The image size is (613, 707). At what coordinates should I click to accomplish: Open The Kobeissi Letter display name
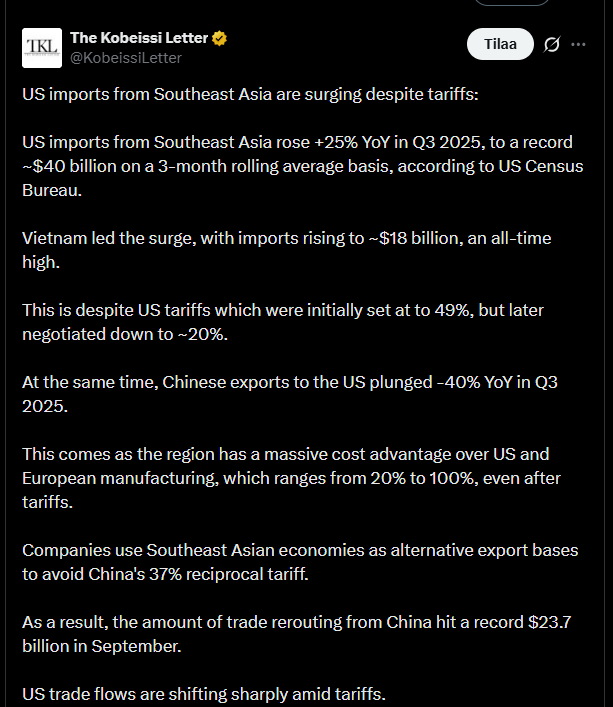[139, 38]
